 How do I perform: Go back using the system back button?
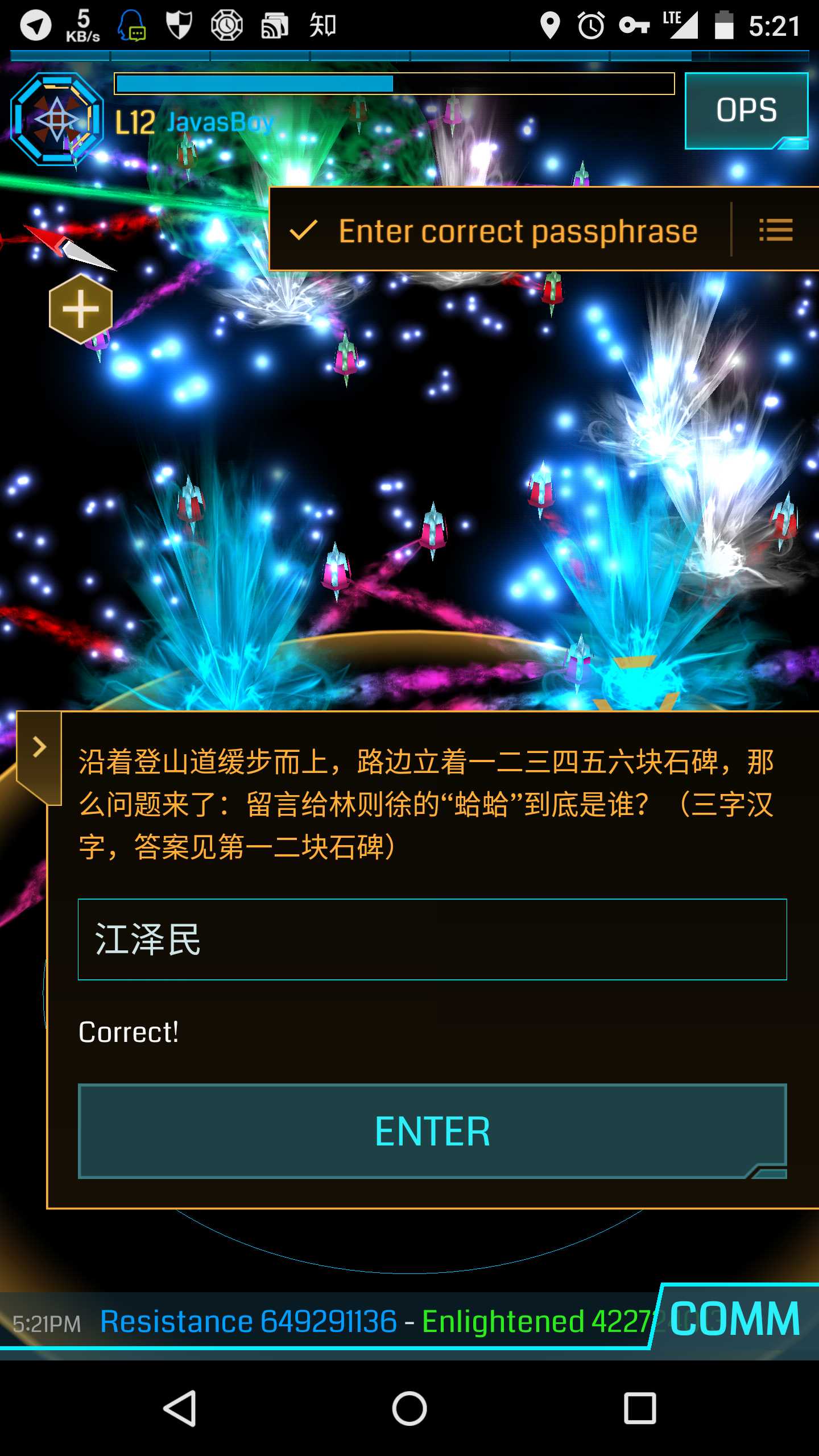point(180,1409)
